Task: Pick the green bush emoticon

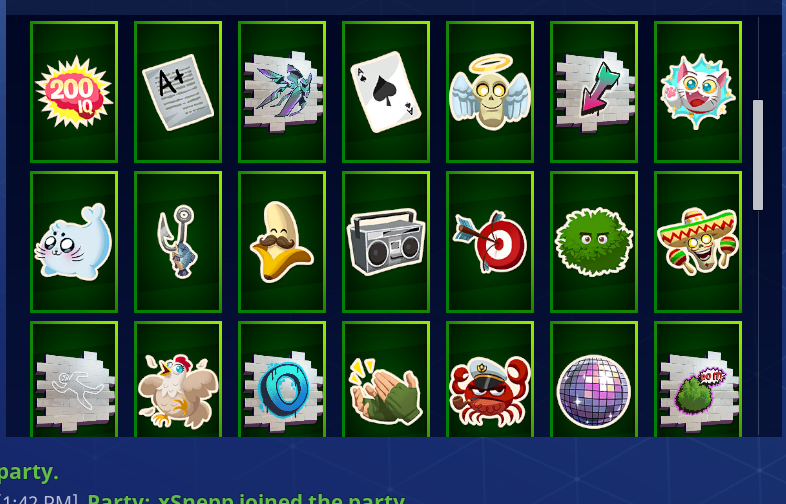Action: pyautogui.click(x=594, y=242)
